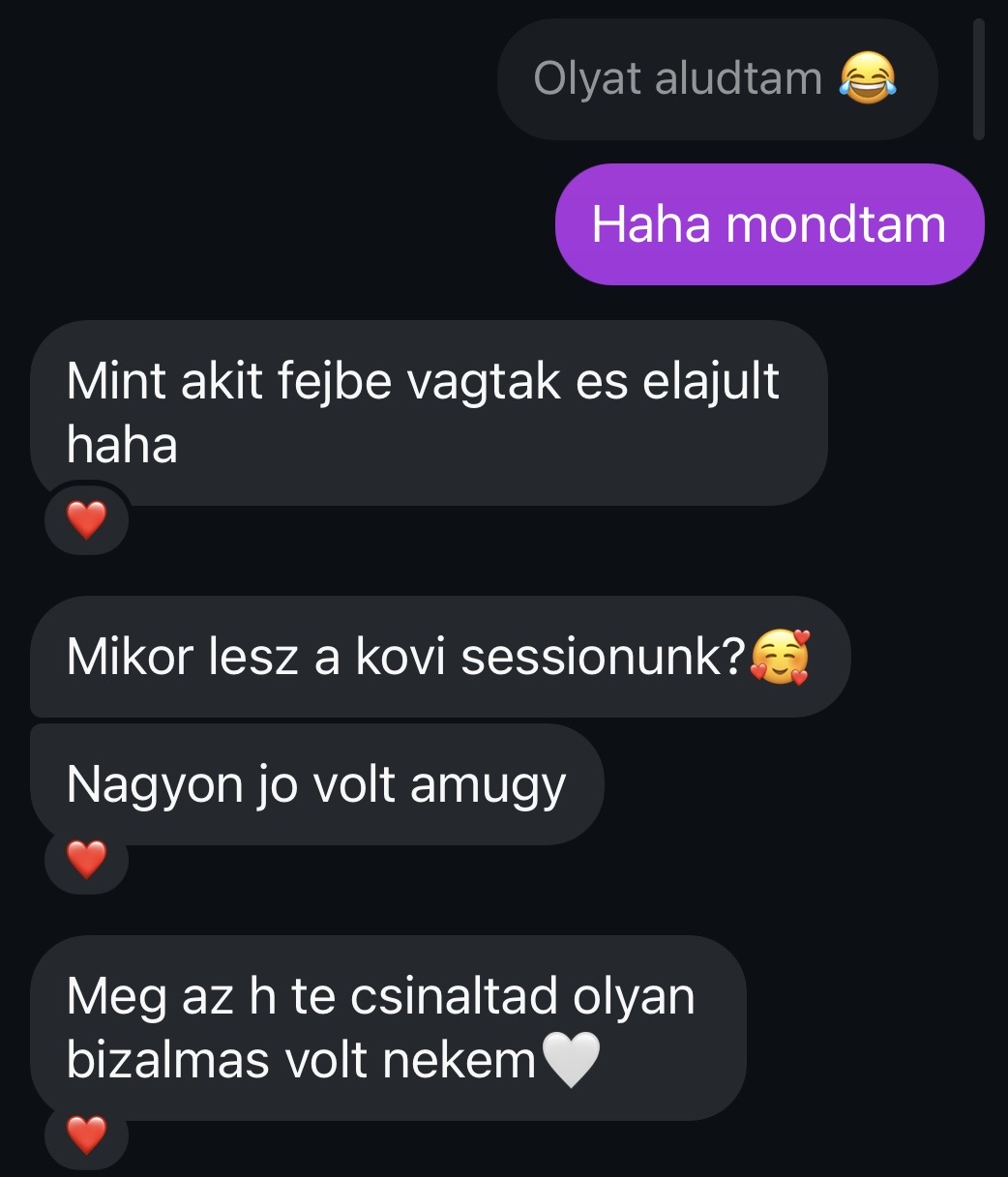
Task: View heart reaction on "Nagyon jo volt amugy"
Action: 86,859
